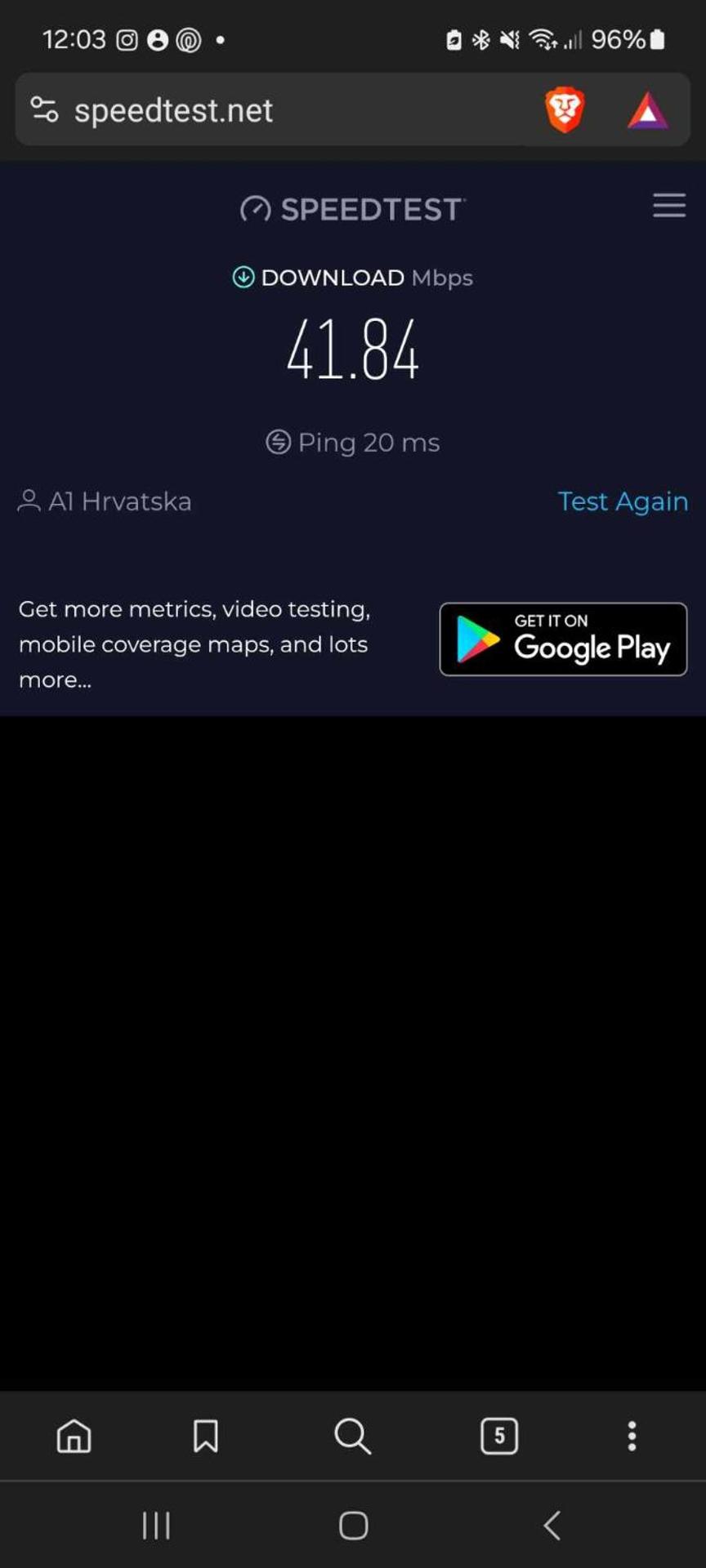Tap the search icon in the bottom toolbar
Screen dimensions: 706x1568
352,1436
